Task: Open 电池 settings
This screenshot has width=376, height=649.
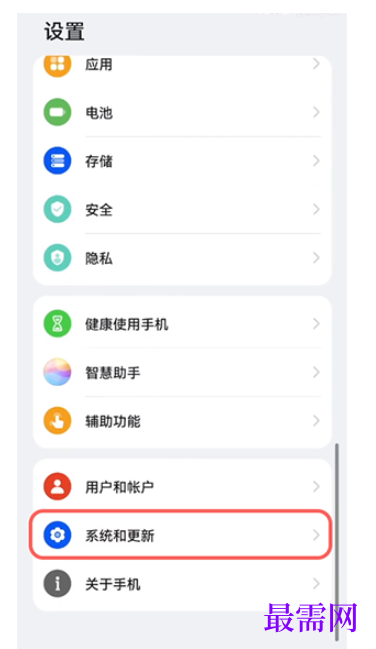Action: (x=182, y=112)
